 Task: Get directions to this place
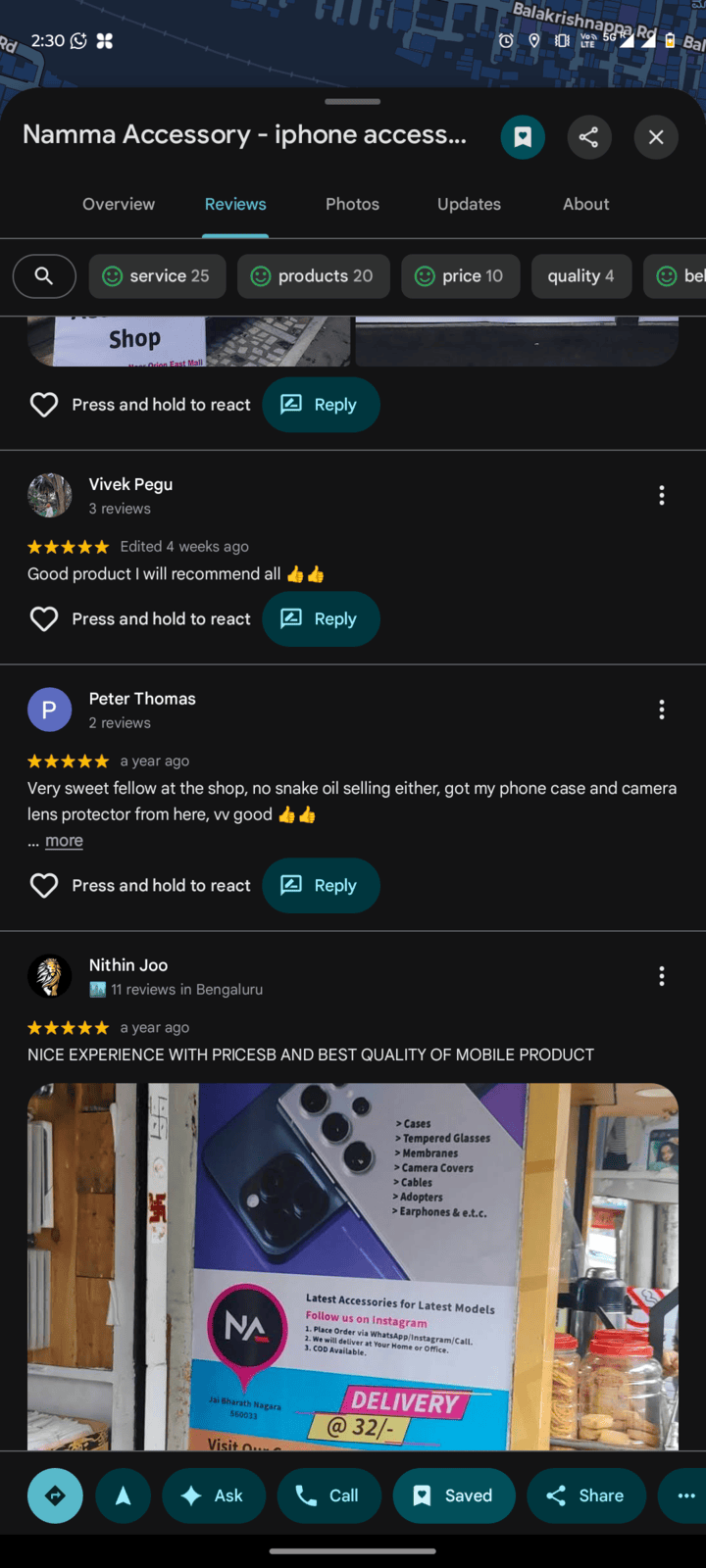point(55,1495)
